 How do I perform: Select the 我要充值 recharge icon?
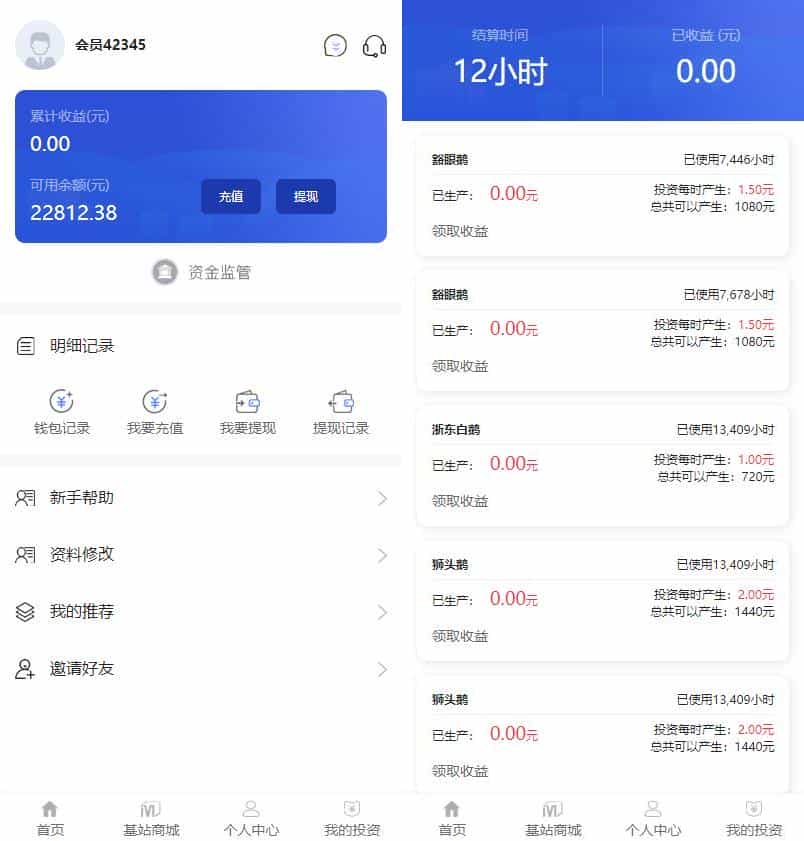(x=154, y=410)
